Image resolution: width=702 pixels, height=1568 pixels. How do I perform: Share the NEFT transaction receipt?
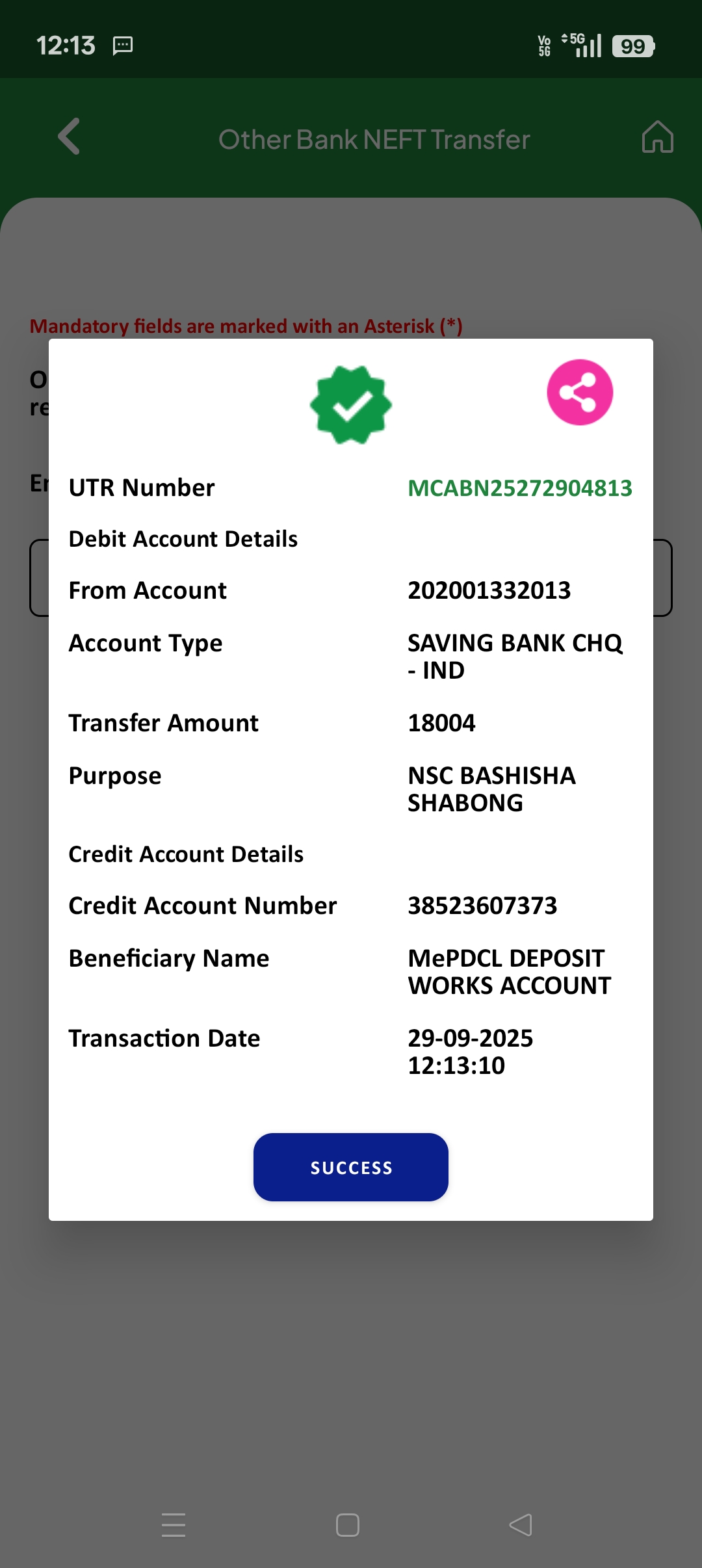click(579, 393)
